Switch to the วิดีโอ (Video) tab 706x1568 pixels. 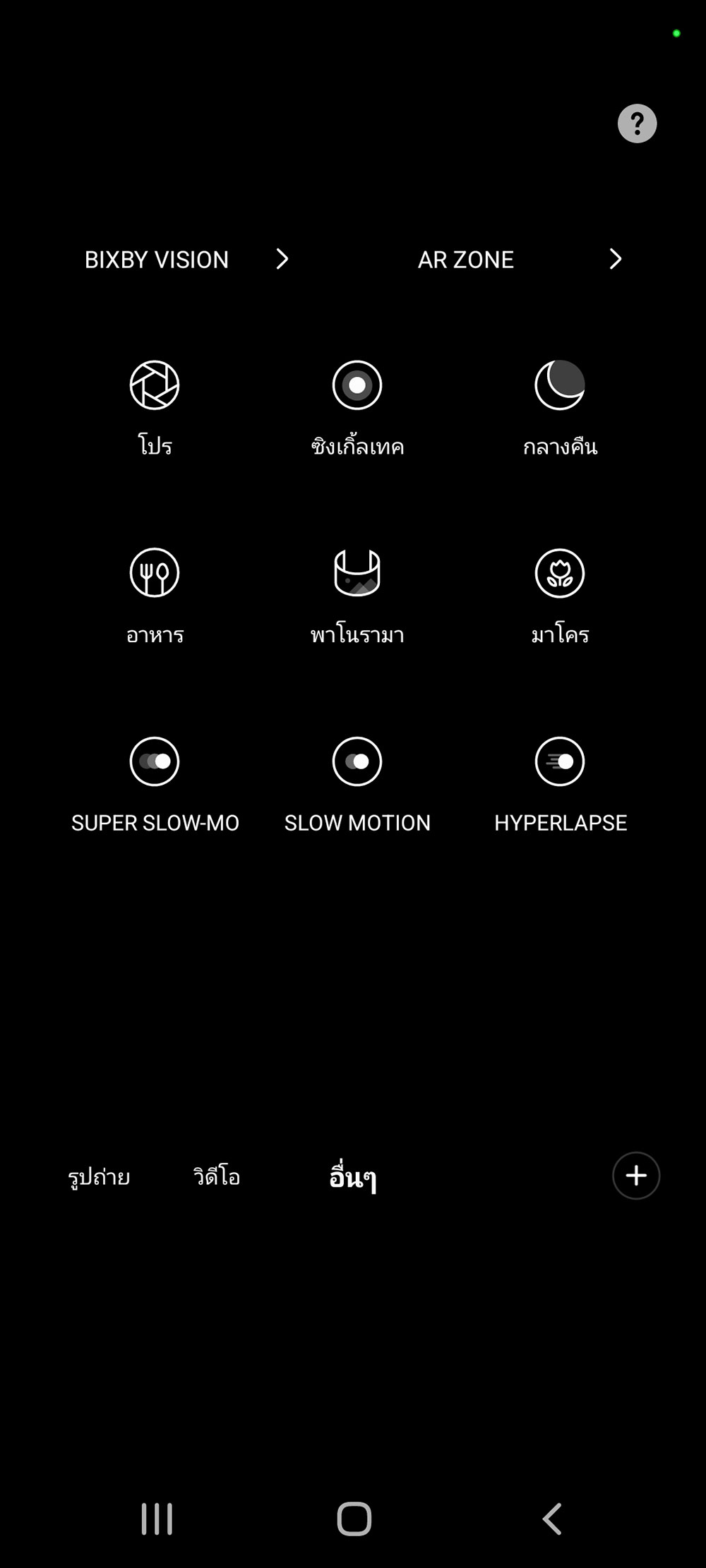coord(217,1176)
